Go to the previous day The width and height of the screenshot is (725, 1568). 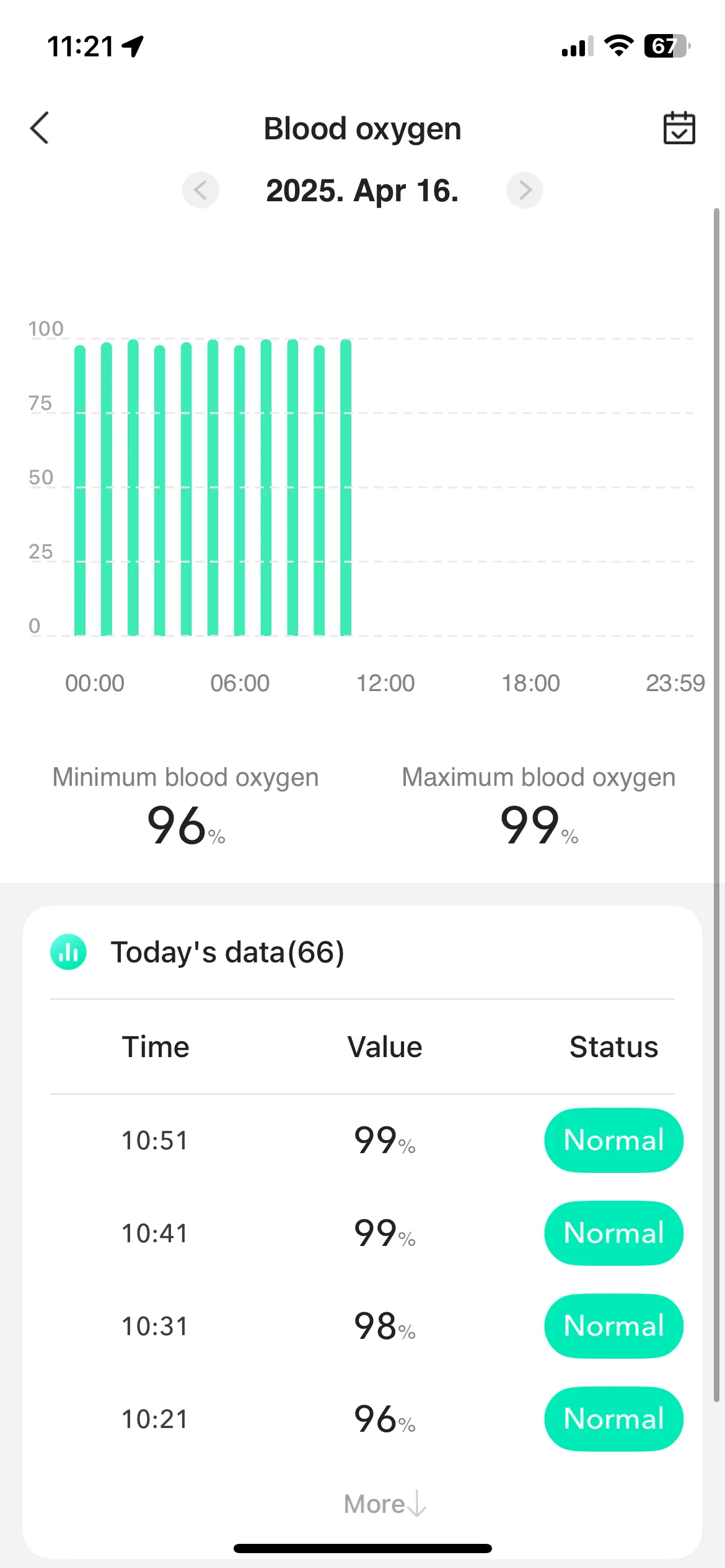[200, 190]
